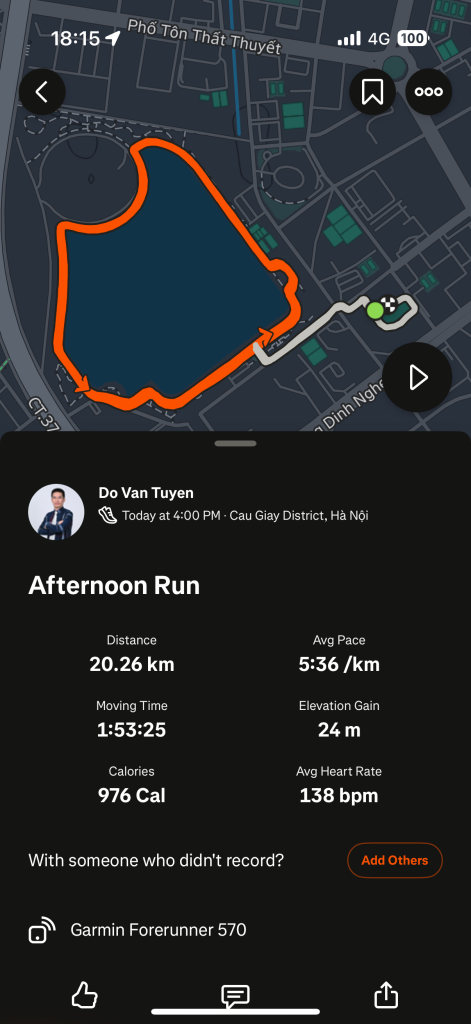Viewport: 471px width, 1024px height.
Task: Open Do Van Tuyen's profile picture
Action: click(56, 511)
